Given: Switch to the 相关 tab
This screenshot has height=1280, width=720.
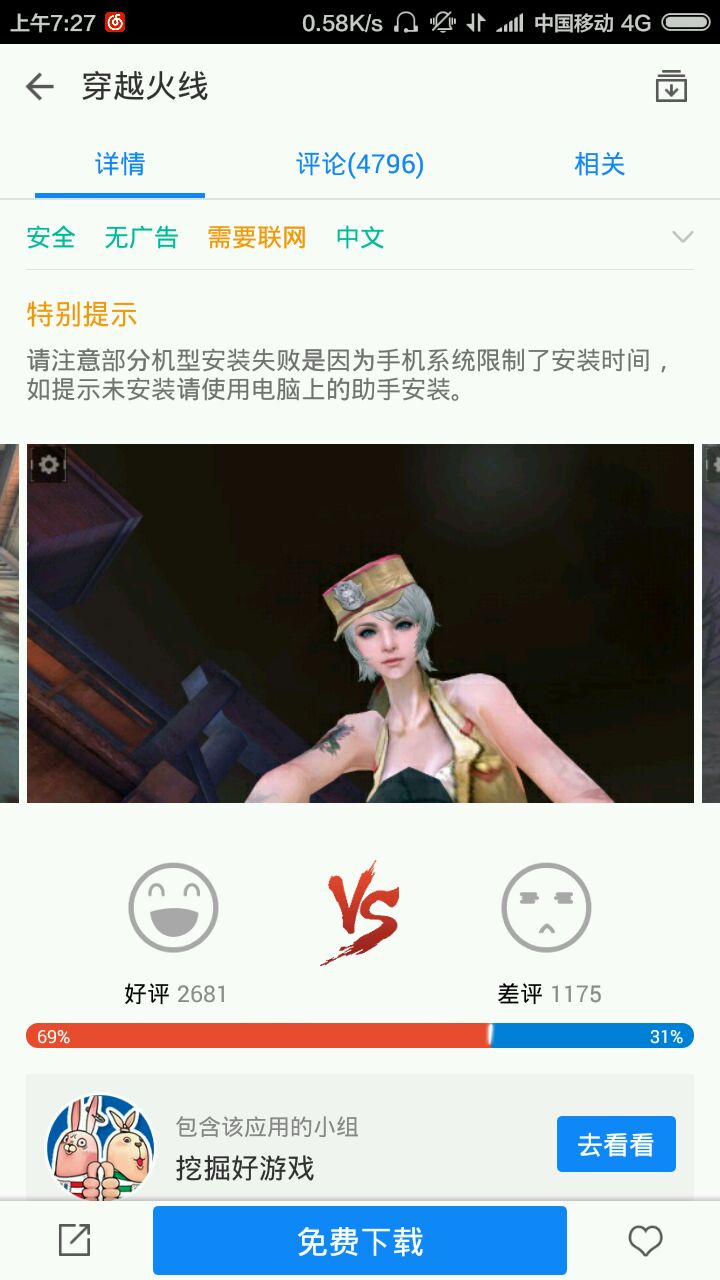Looking at the screenshot, I should point(599,165).
